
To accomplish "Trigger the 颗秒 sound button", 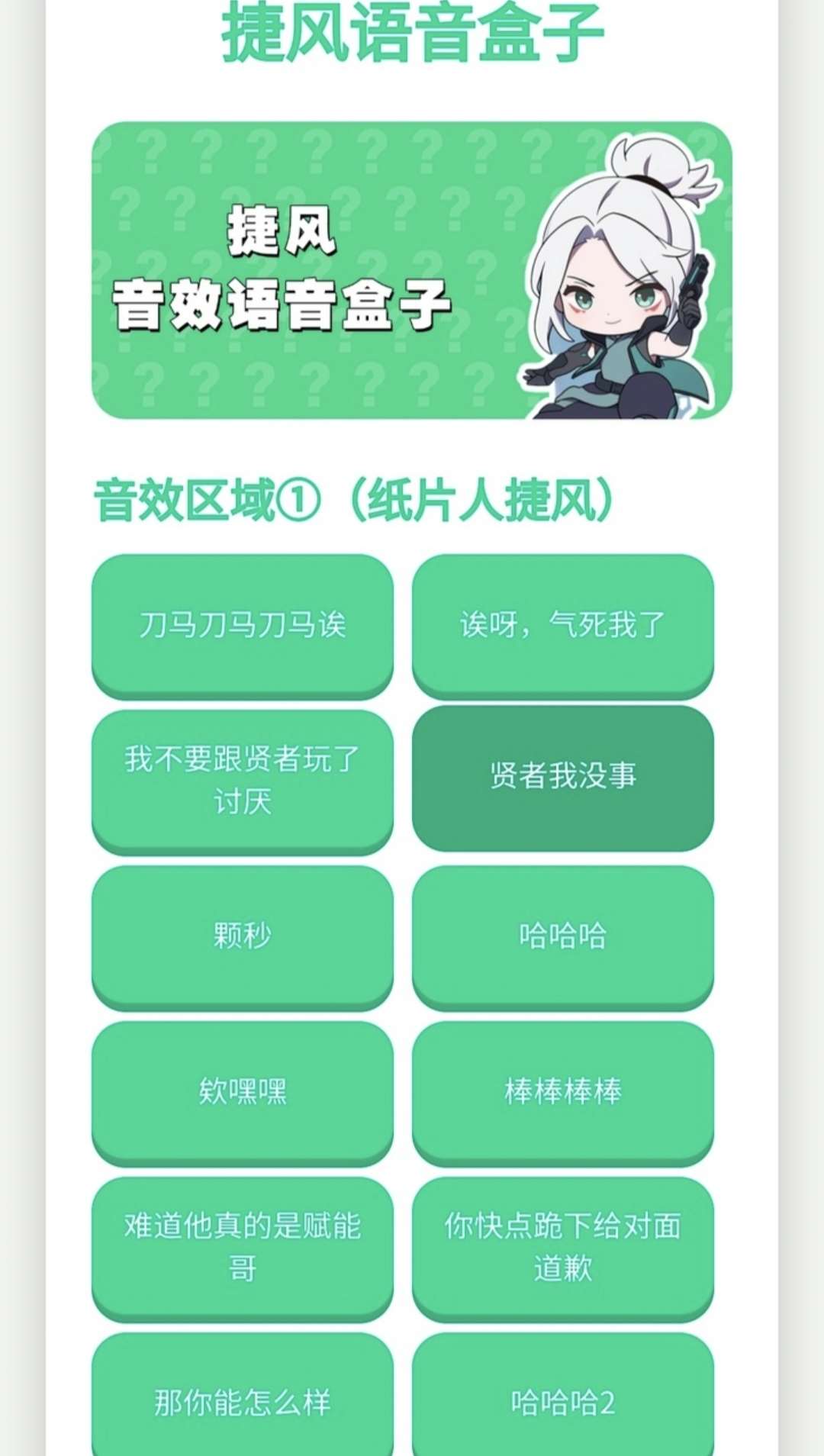I will coord(243,936).
